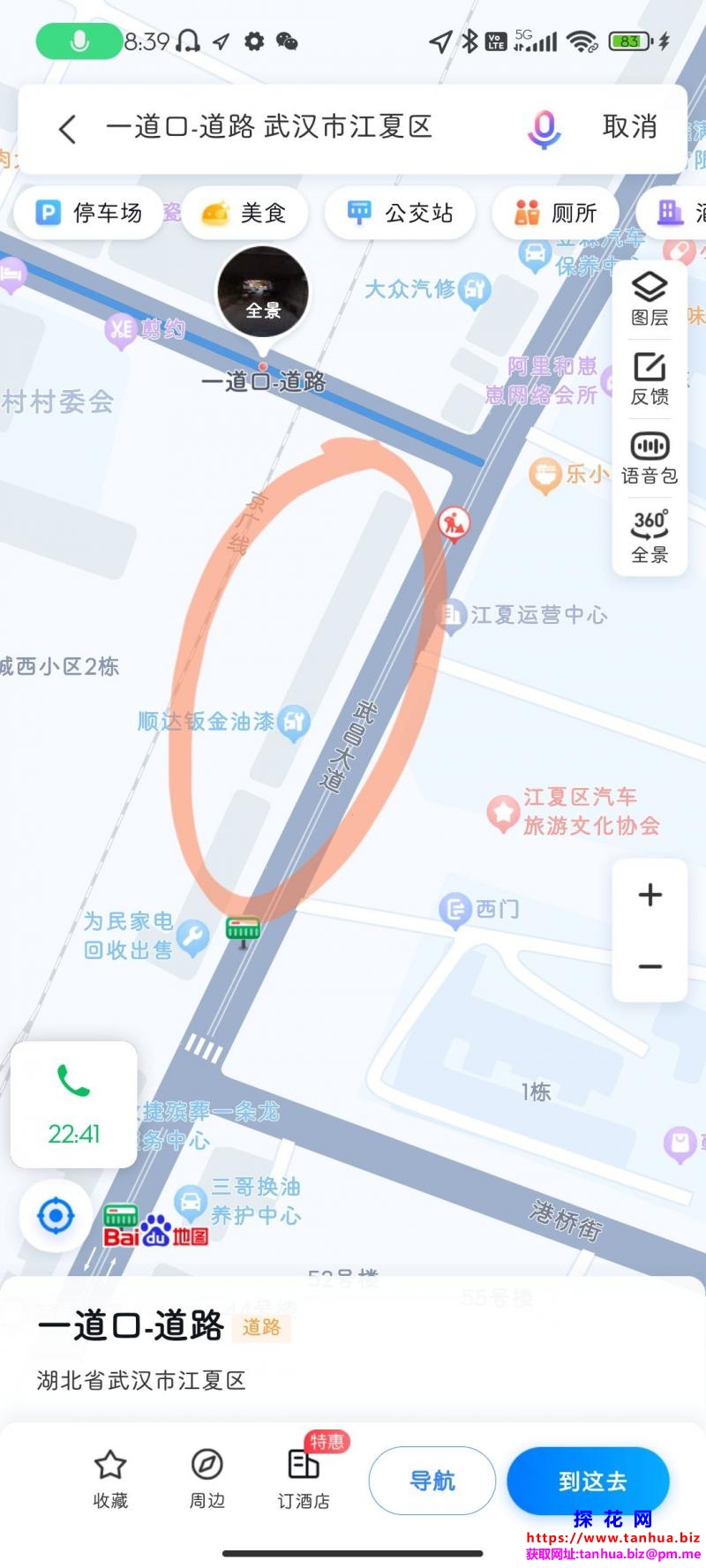Open the 图层 map layers option
706x1568 pixels.
point(650,299)
